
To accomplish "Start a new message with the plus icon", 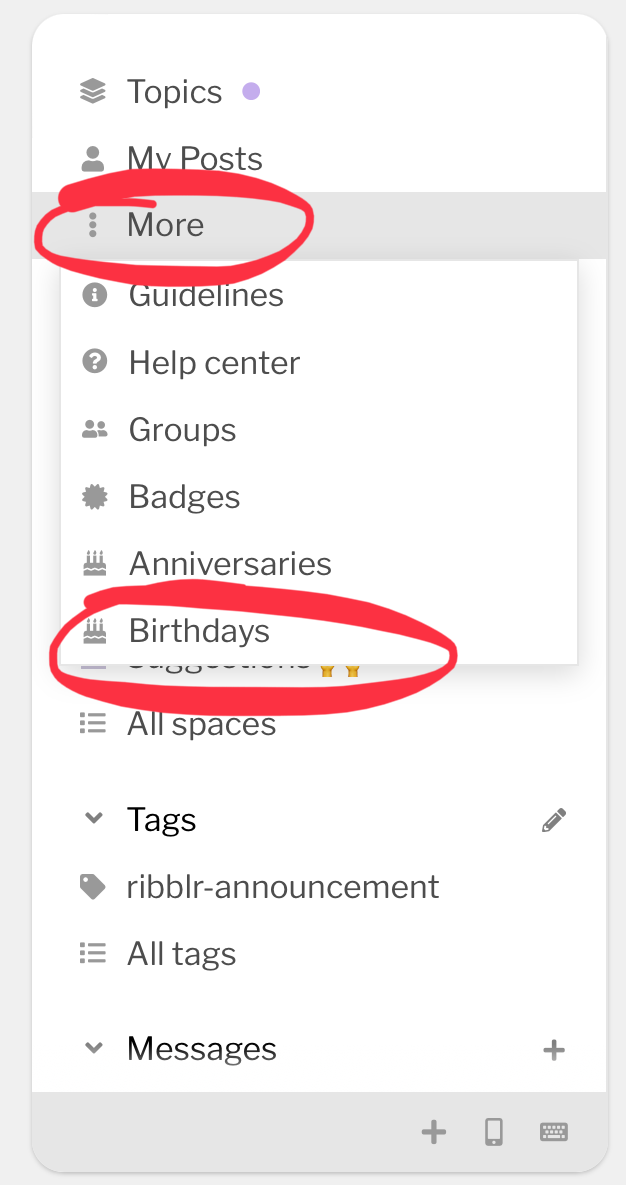I will click(554, 1050).
